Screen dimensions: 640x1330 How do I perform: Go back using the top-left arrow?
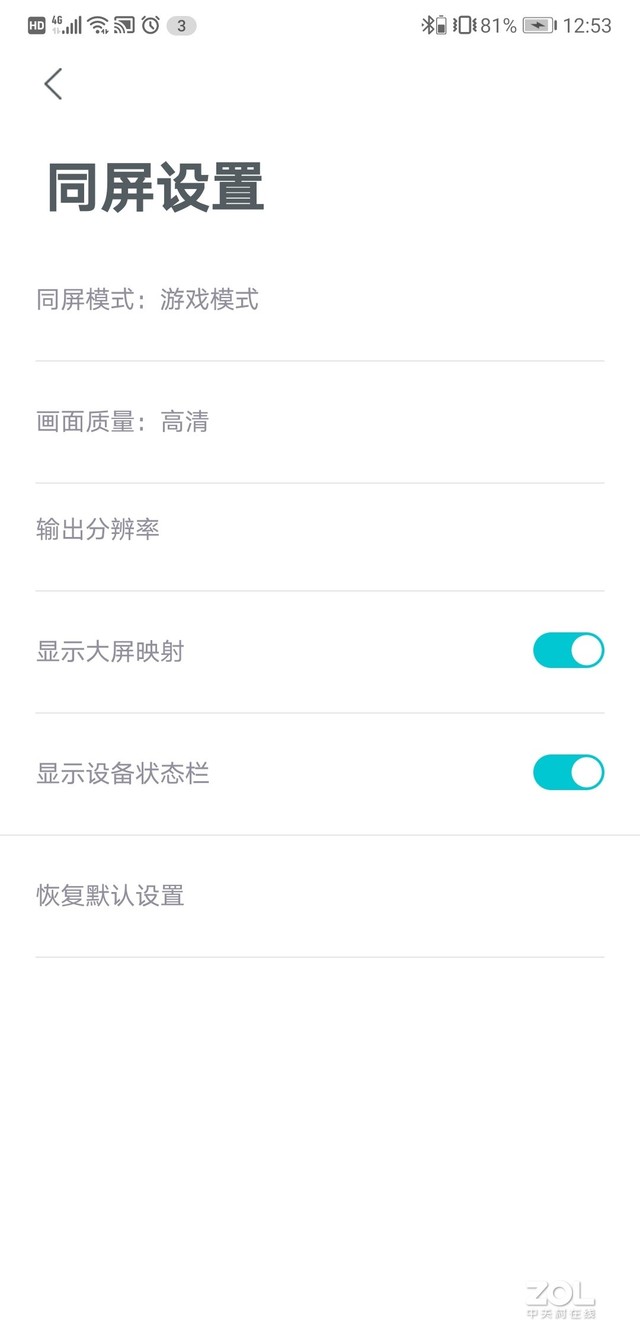pos(54,84)
